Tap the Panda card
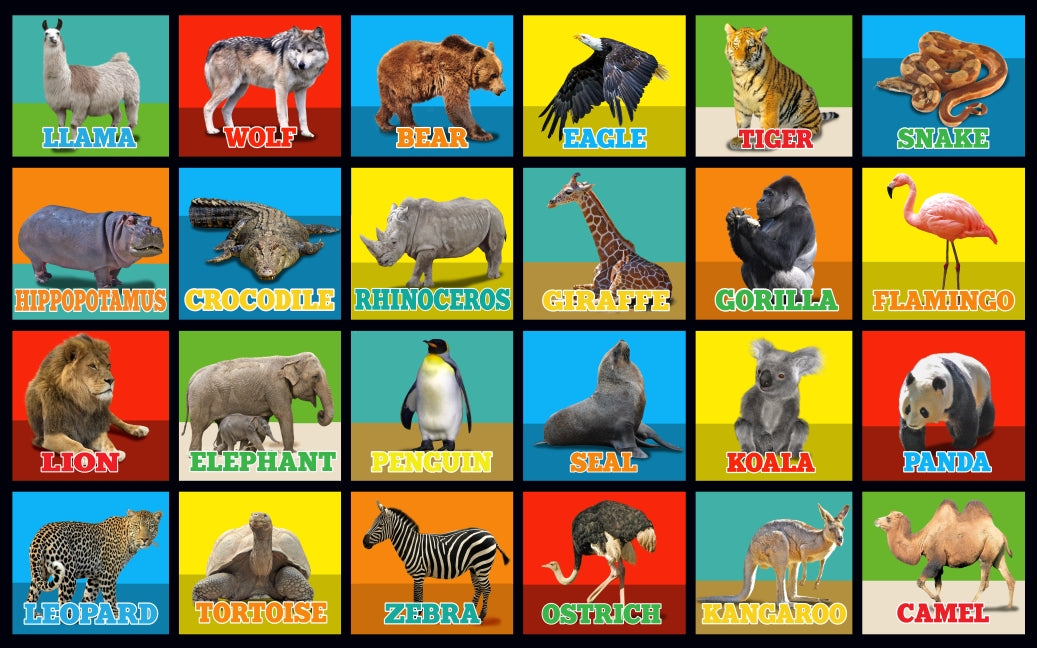Screen dimensions: 1037x648 [x=943, y=405]
